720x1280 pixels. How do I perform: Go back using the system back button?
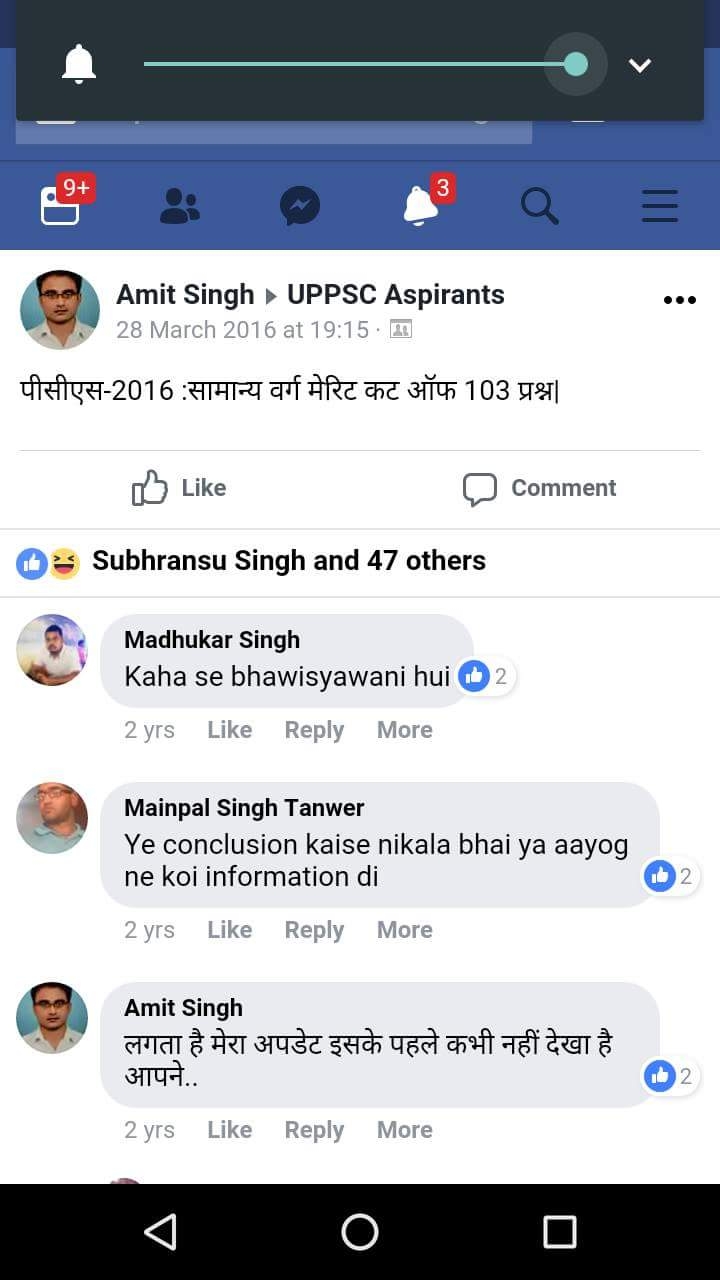point(160,1232)
